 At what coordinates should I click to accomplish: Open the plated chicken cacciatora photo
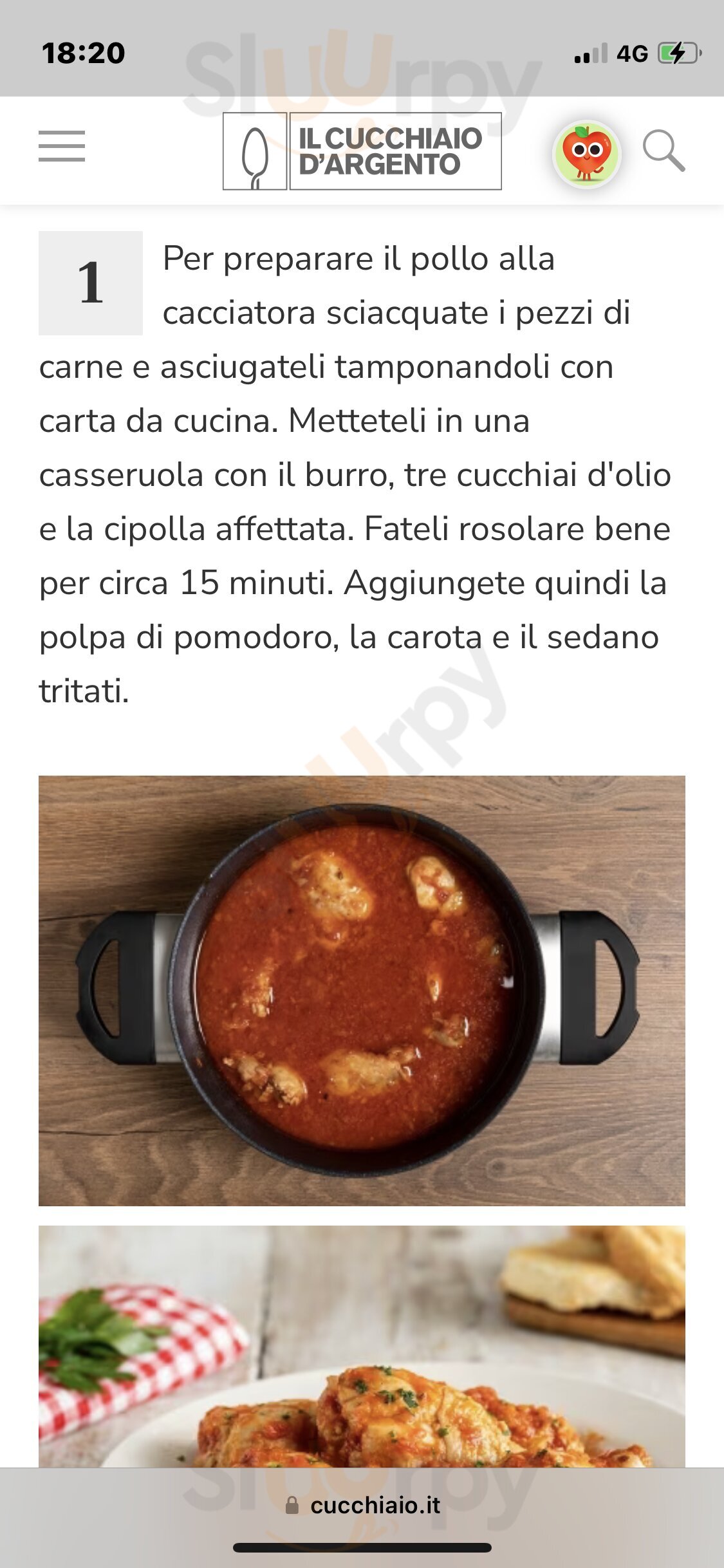[362, 1345]
